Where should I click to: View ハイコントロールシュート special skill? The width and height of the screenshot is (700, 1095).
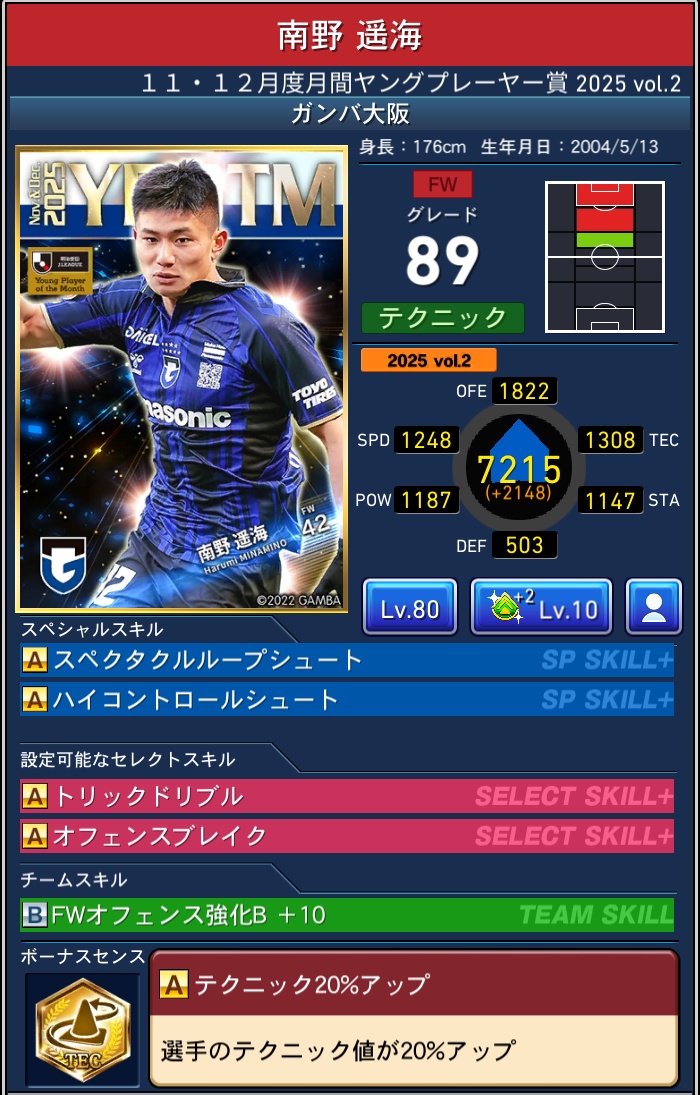click(x=346, y=699)
